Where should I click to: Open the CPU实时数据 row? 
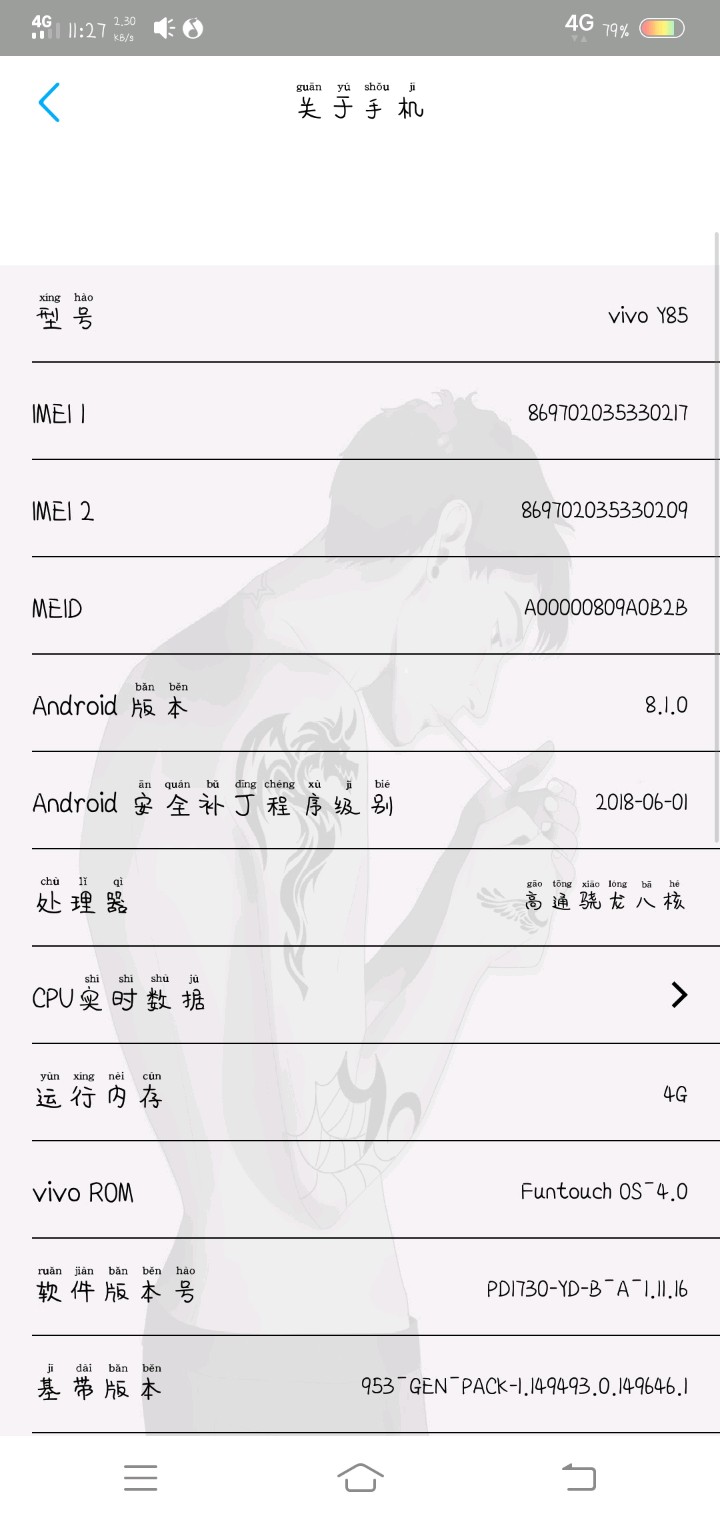(360, 995)
